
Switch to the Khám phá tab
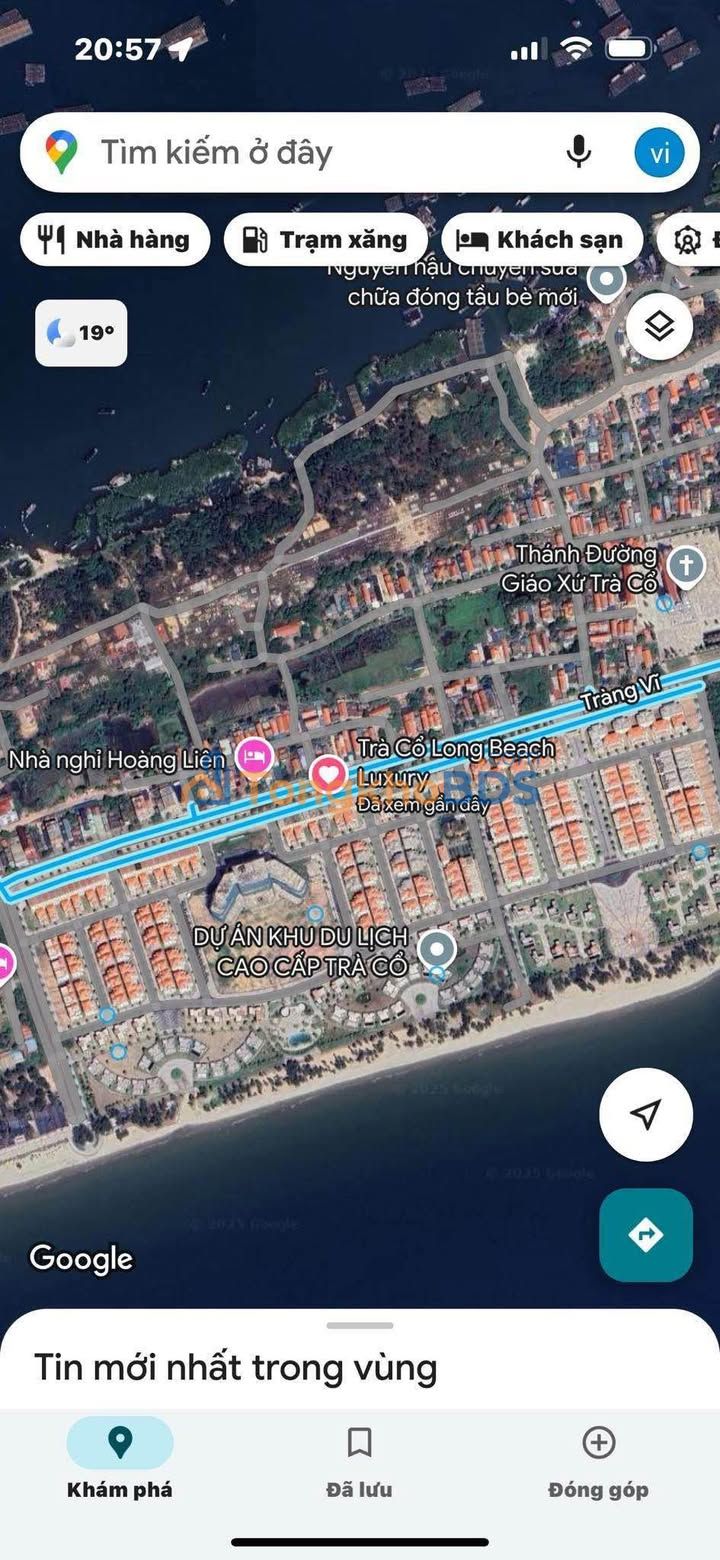pyautogui.click(x=120, y=1462)
